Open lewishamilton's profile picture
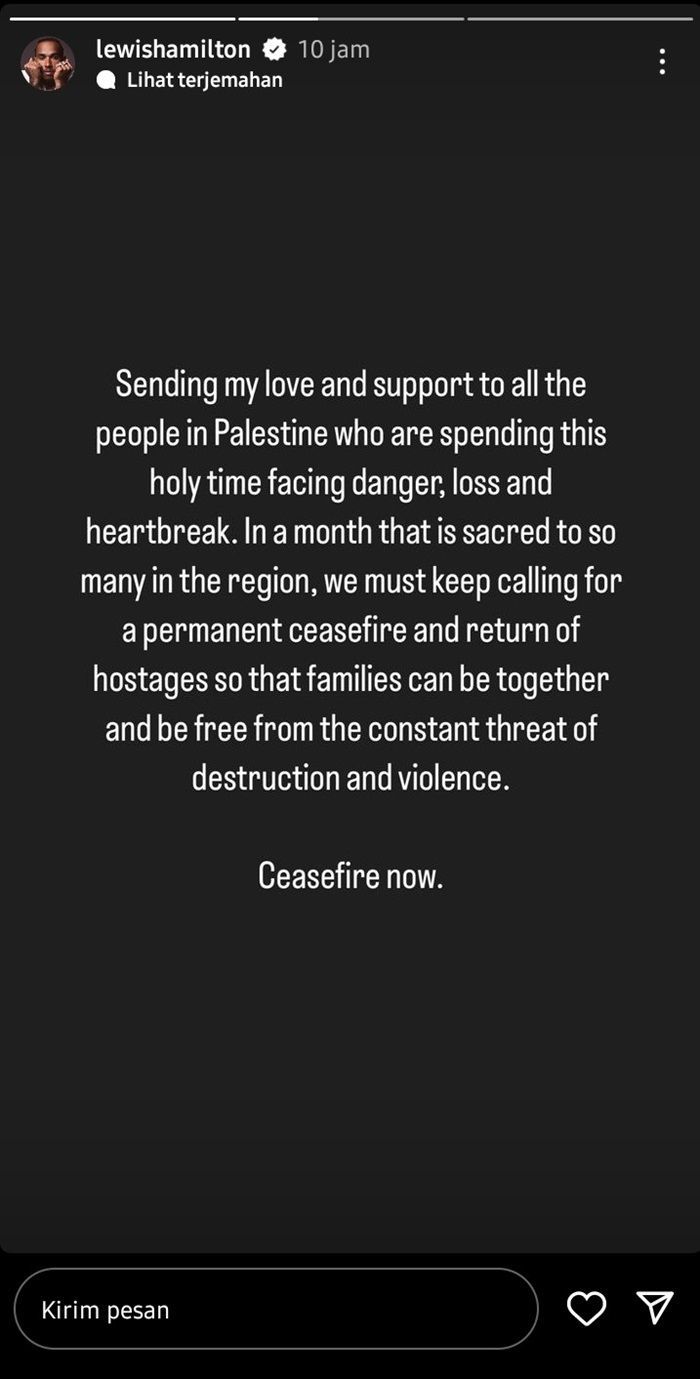Image resolution: width=700 pixels, height=1379 pixels. [47, 64]
